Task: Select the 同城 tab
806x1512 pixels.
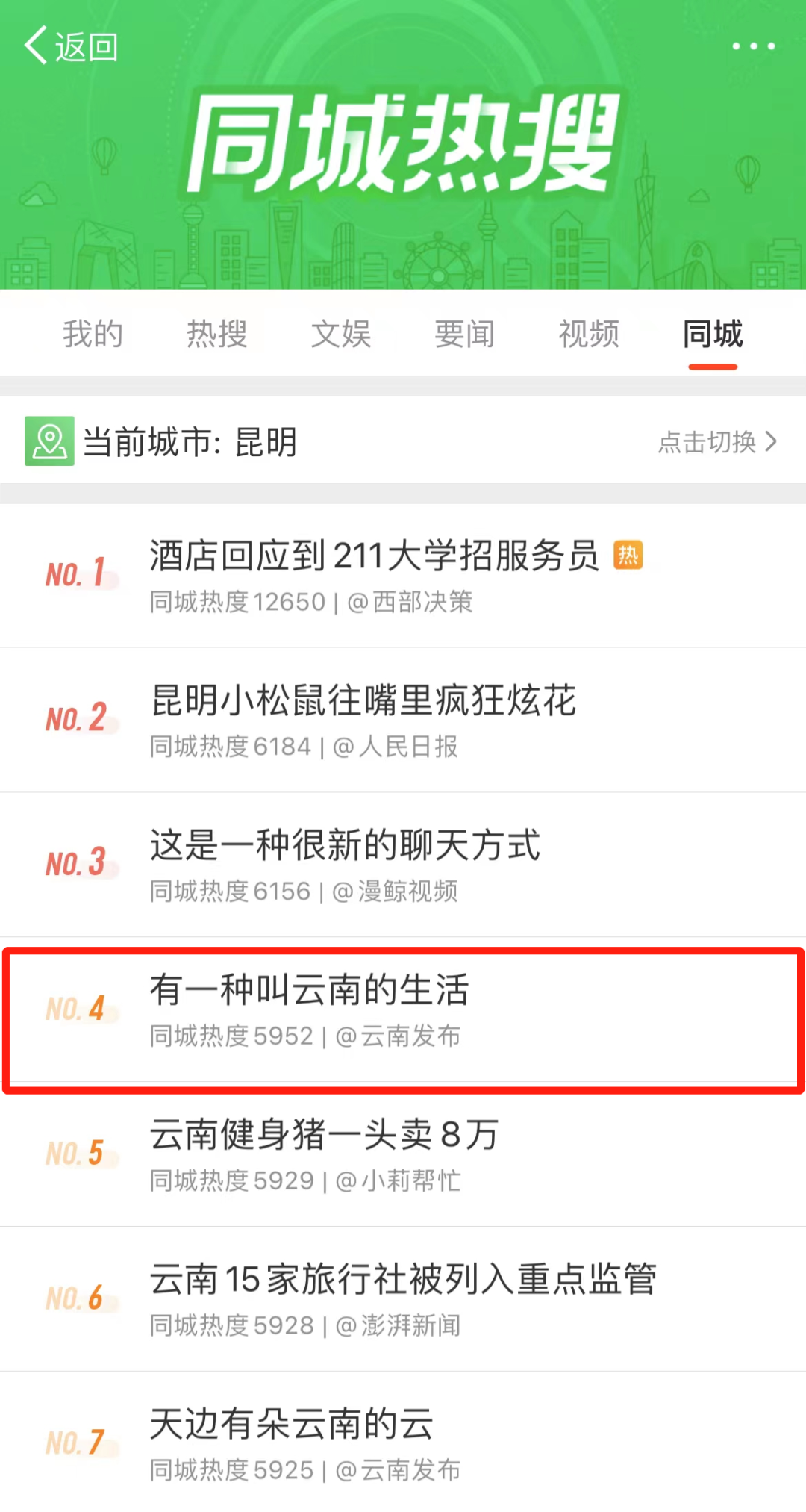Action: point(713,334)
